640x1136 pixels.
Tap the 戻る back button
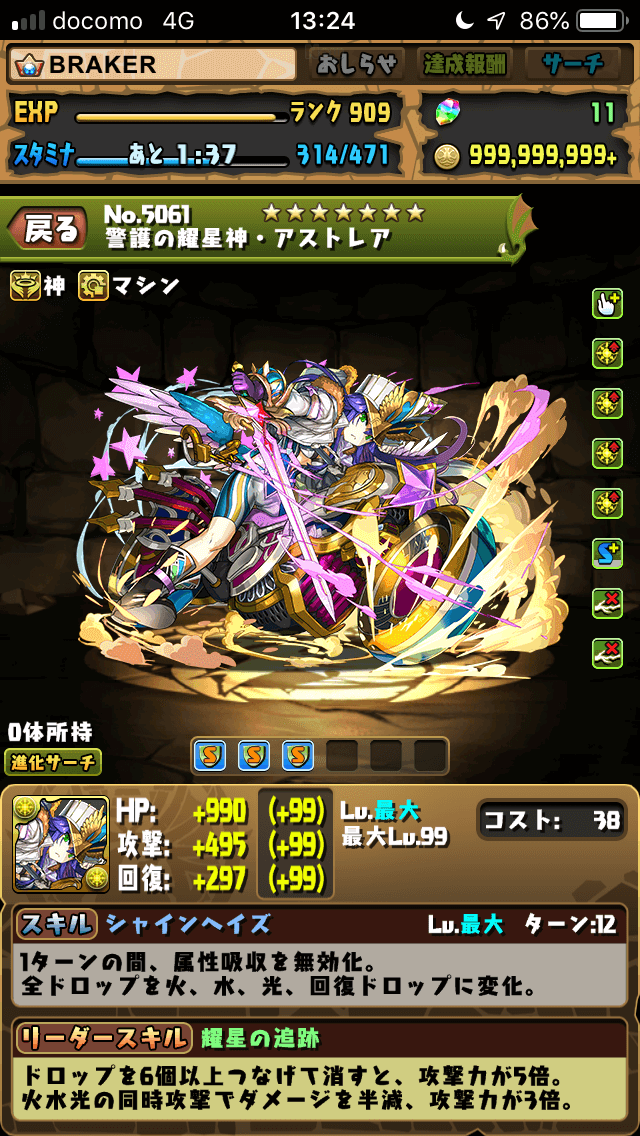pyautogui.click(x=47, y=230)
